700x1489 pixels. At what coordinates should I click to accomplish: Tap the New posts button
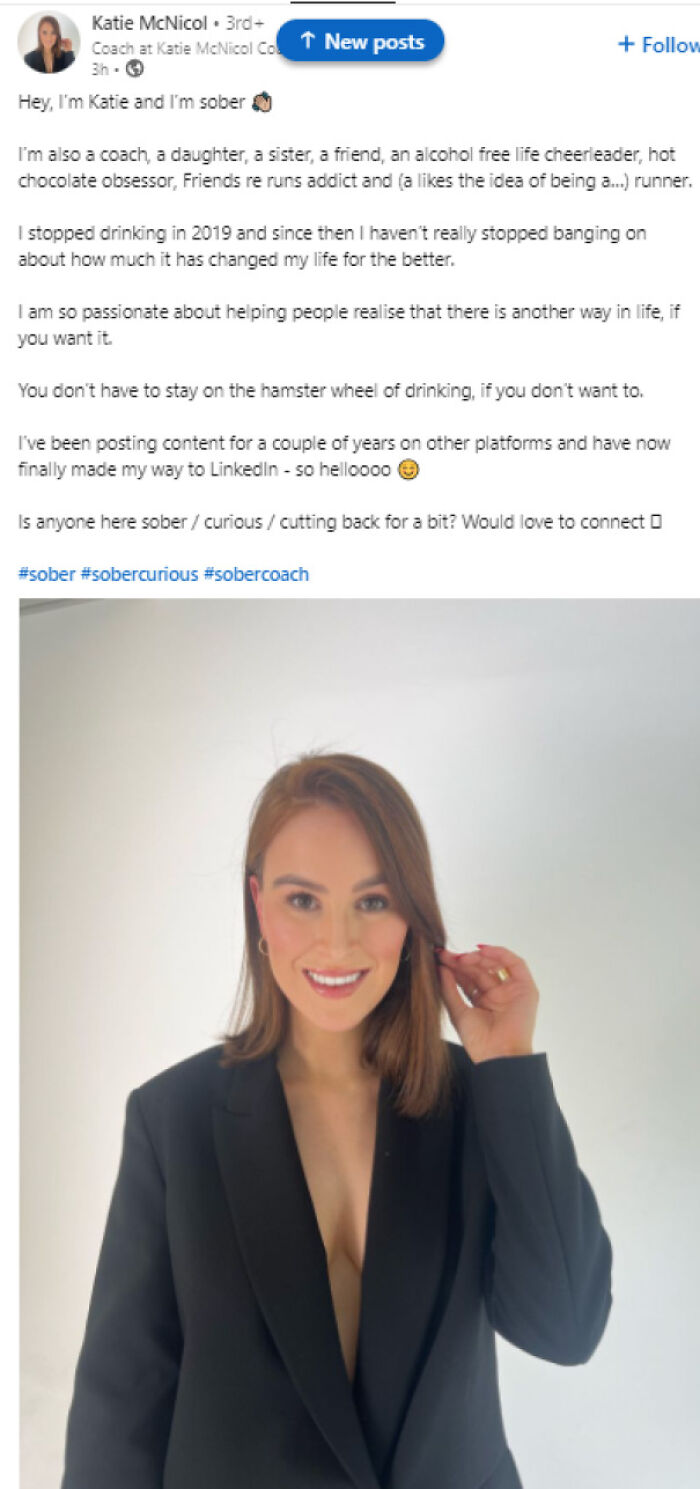(360, 41)
